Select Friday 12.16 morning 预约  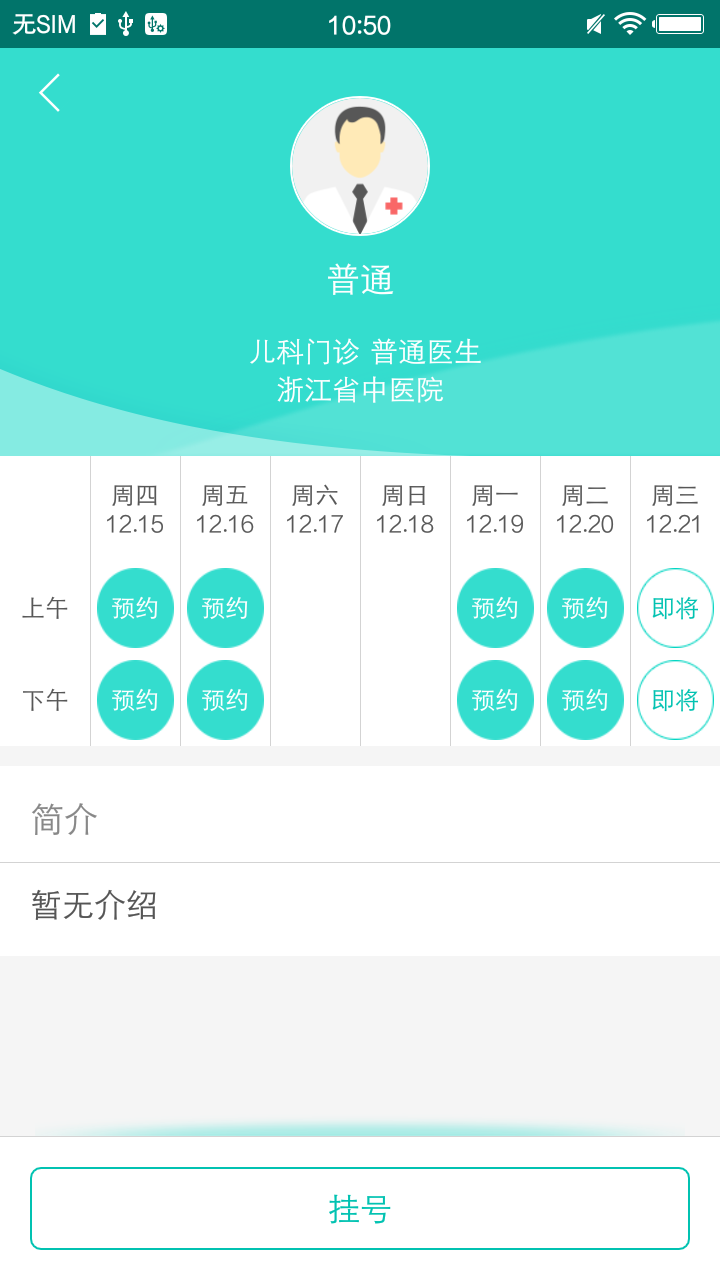(x=225, y=608)
